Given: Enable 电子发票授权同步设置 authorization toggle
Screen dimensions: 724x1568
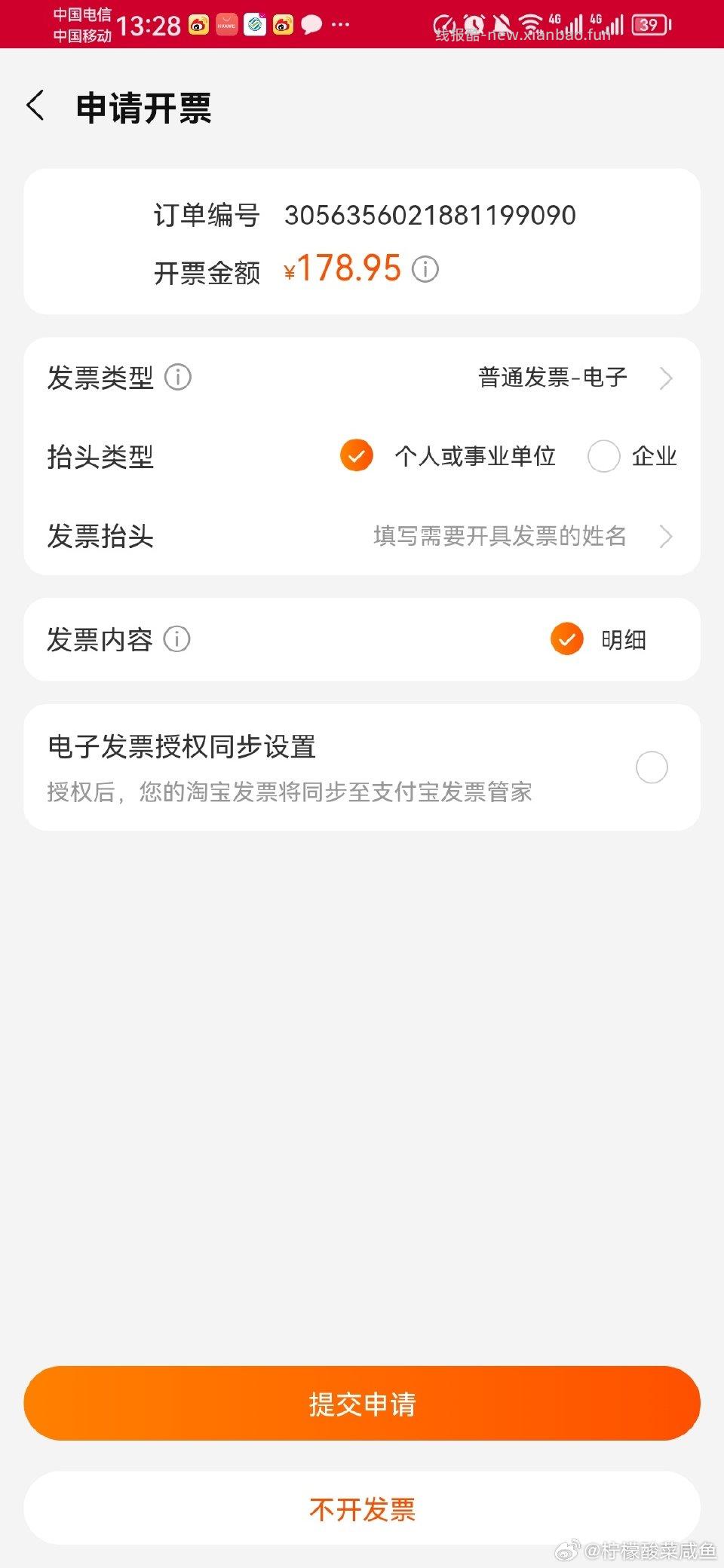Looking at the screenshot, I should (652, 767).
